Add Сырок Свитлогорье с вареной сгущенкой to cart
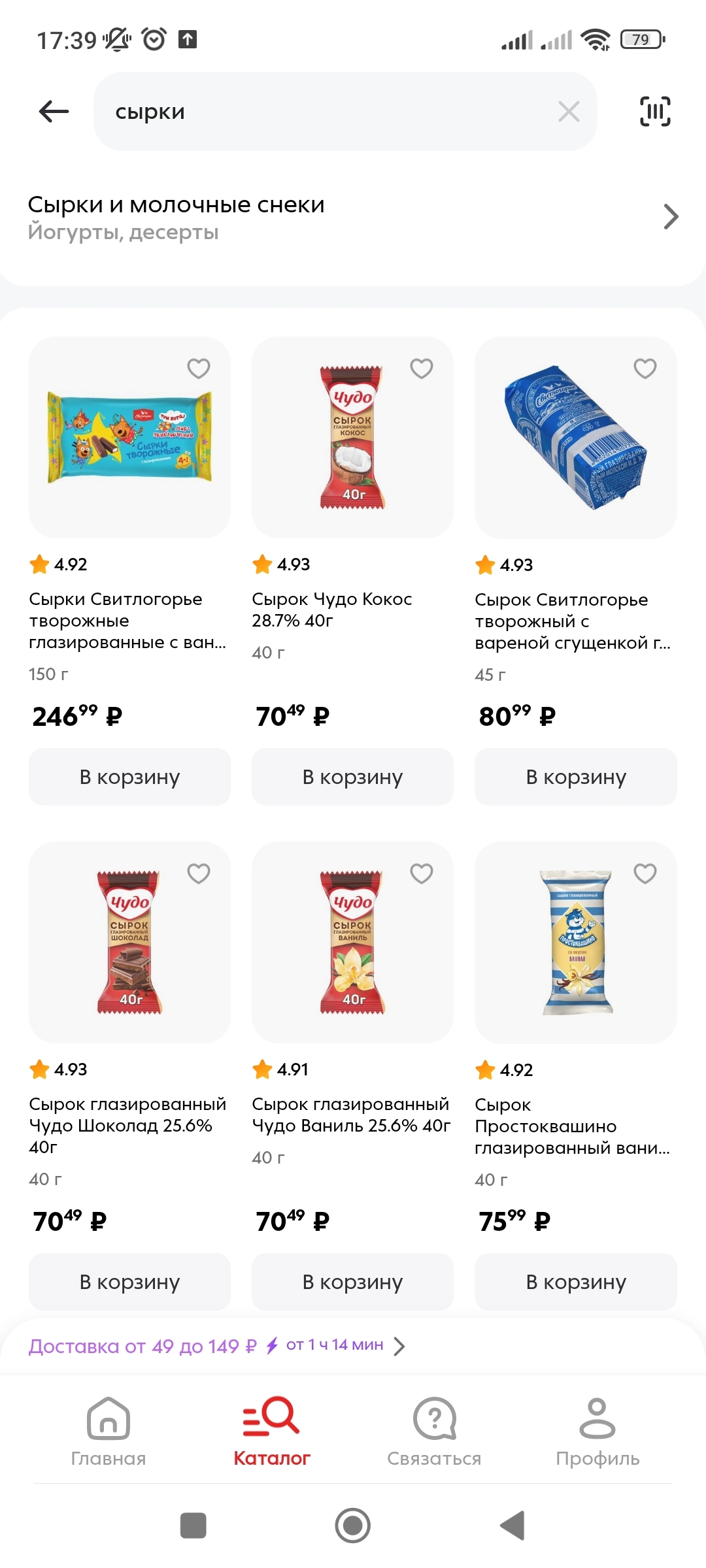This screenshot has height=1568, width=706. point(576,777)
